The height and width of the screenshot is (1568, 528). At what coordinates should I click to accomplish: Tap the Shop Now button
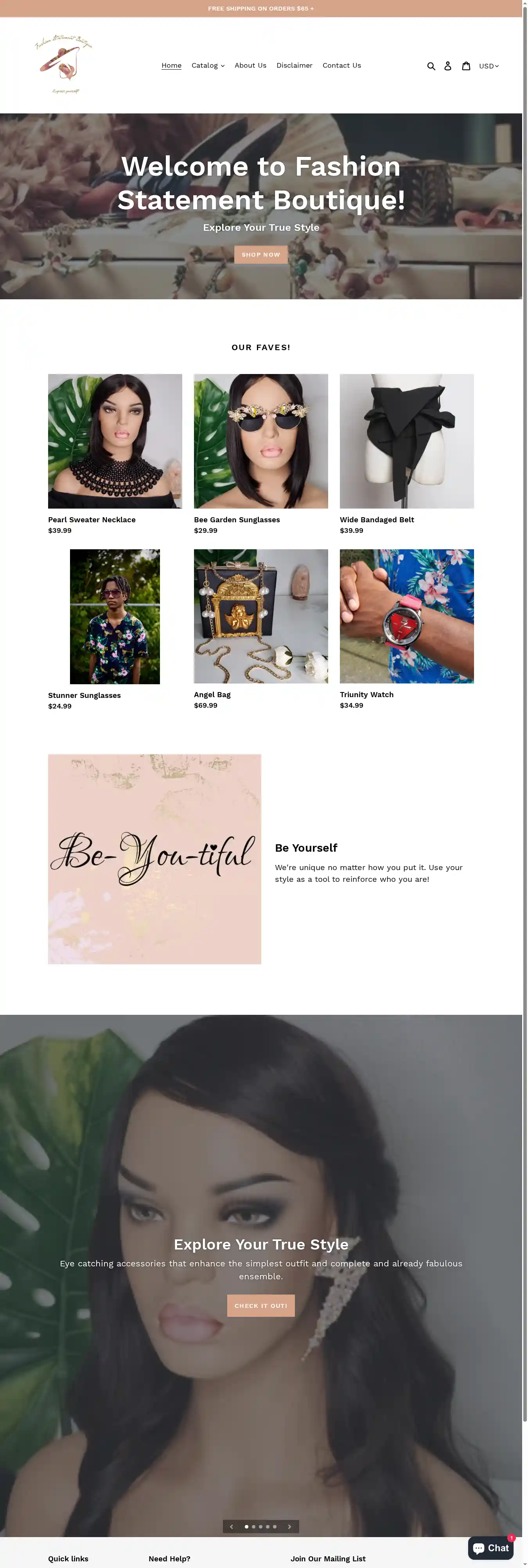coord(261,254)
